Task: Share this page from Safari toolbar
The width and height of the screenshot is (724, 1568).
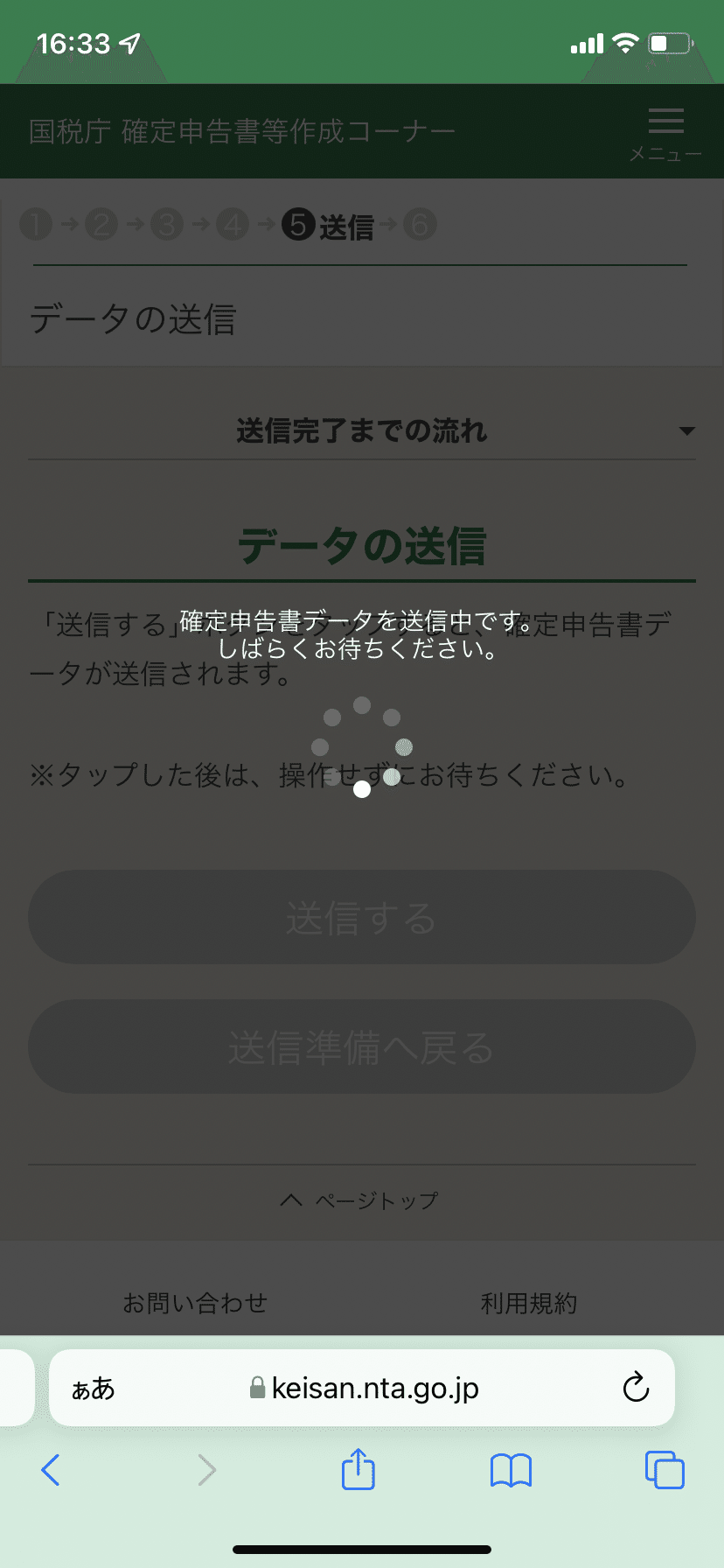Action: [359, 1470]
